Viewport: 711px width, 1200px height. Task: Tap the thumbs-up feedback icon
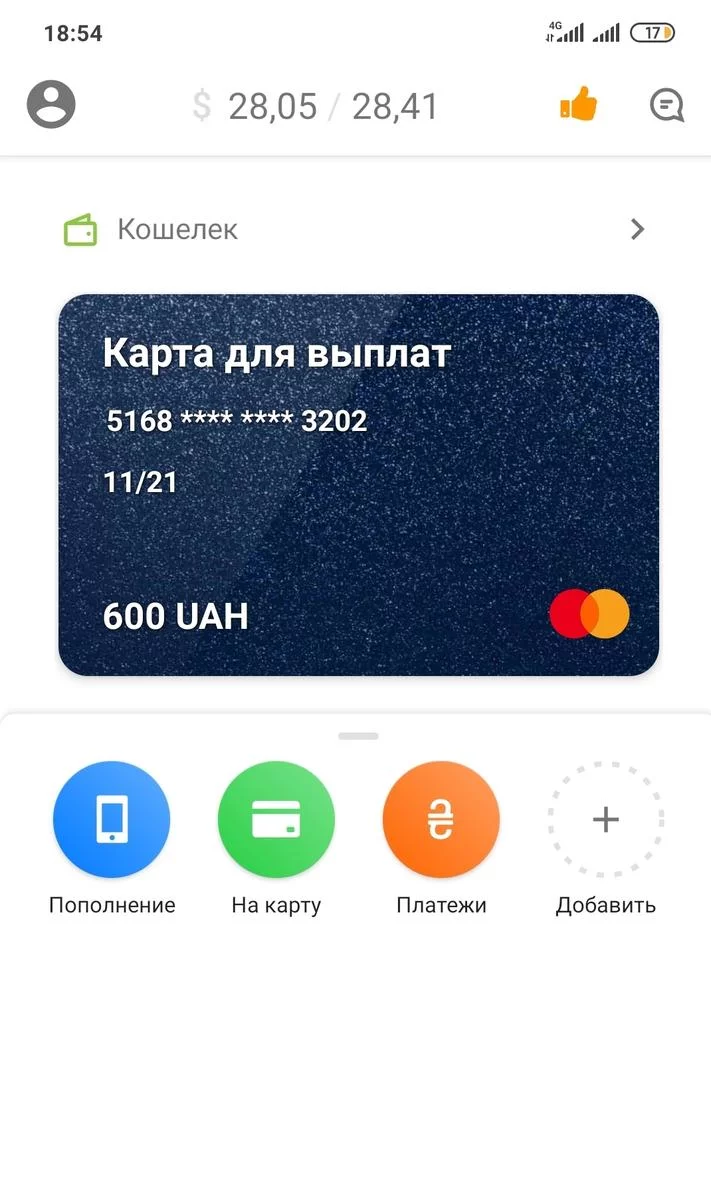578,105
